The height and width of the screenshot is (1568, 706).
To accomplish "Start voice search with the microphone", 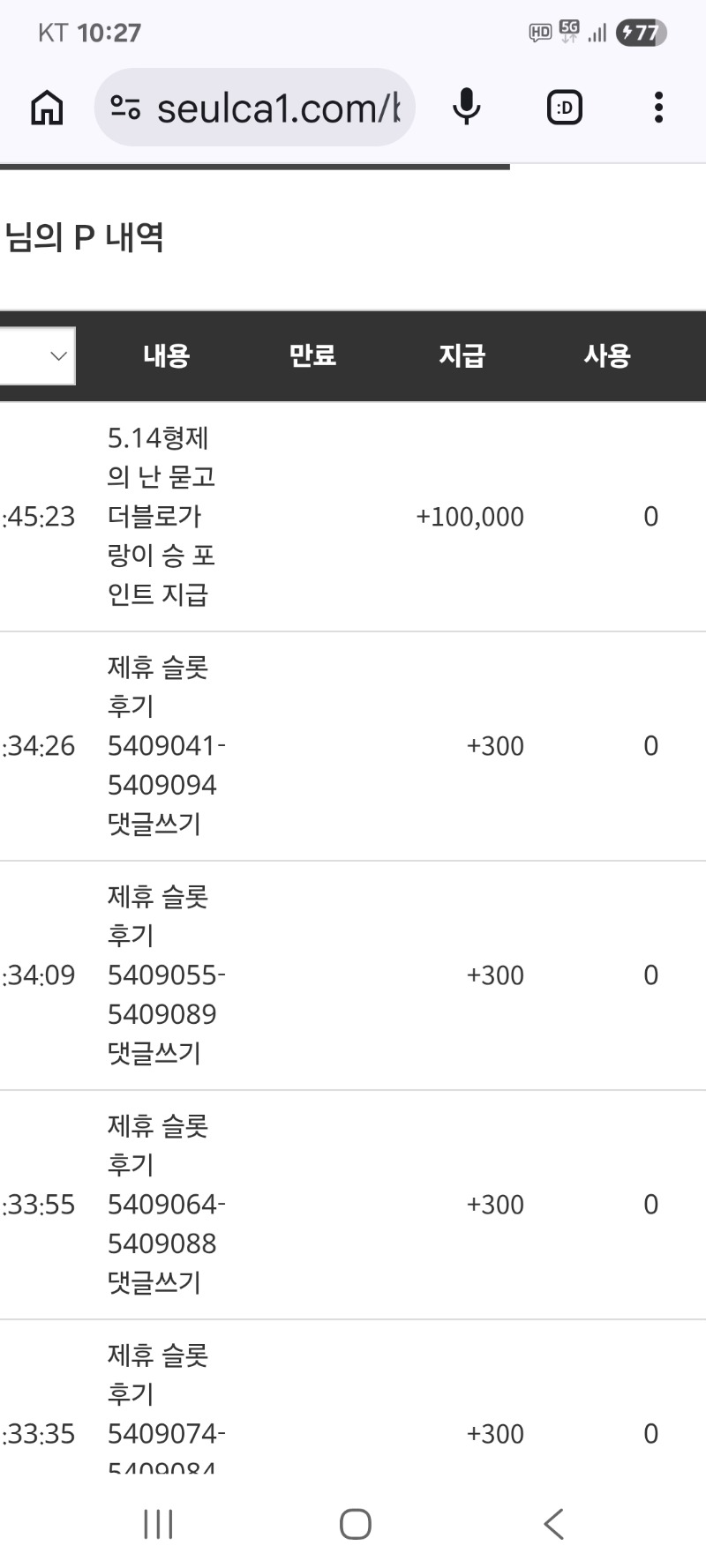I will (466, 108).
